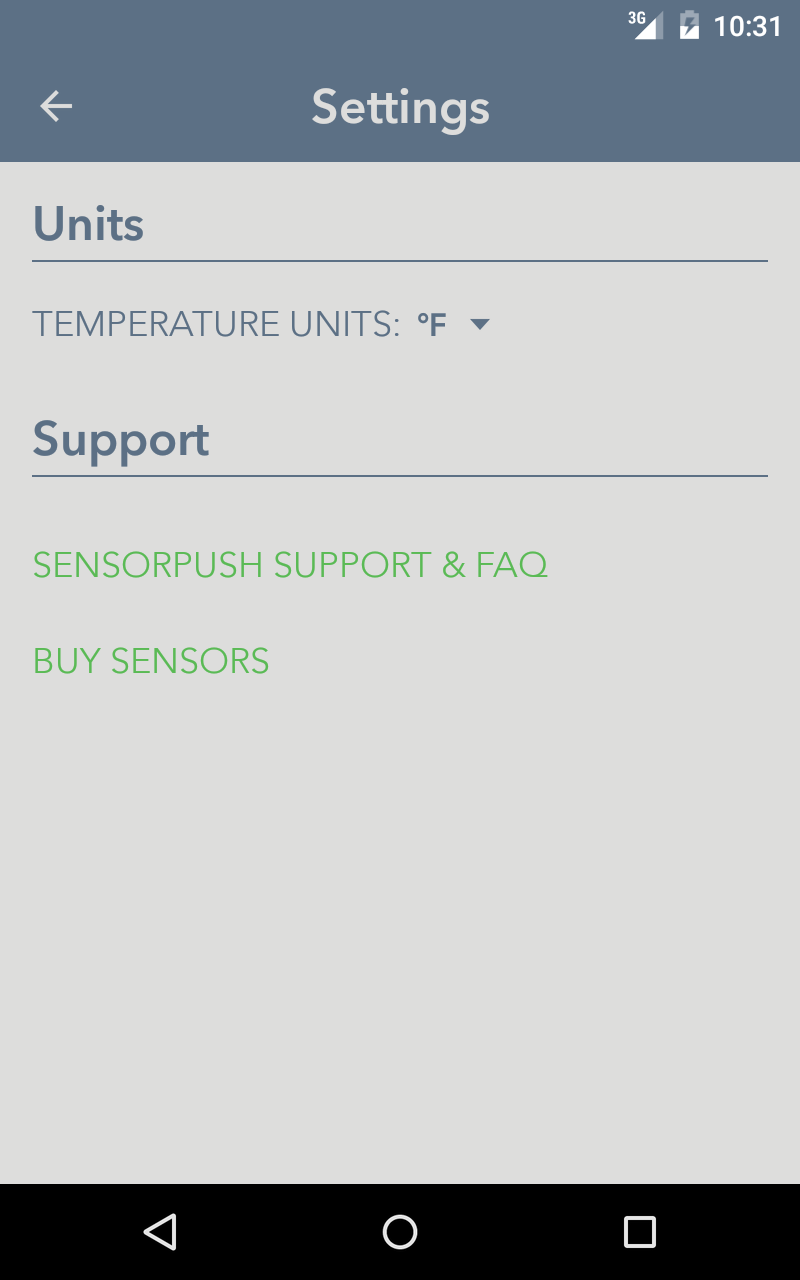Tap the °F temperature unit symbol
The width and height of the screenshot is (800, 1280).
pyautogui.click(x=432, y=324)
